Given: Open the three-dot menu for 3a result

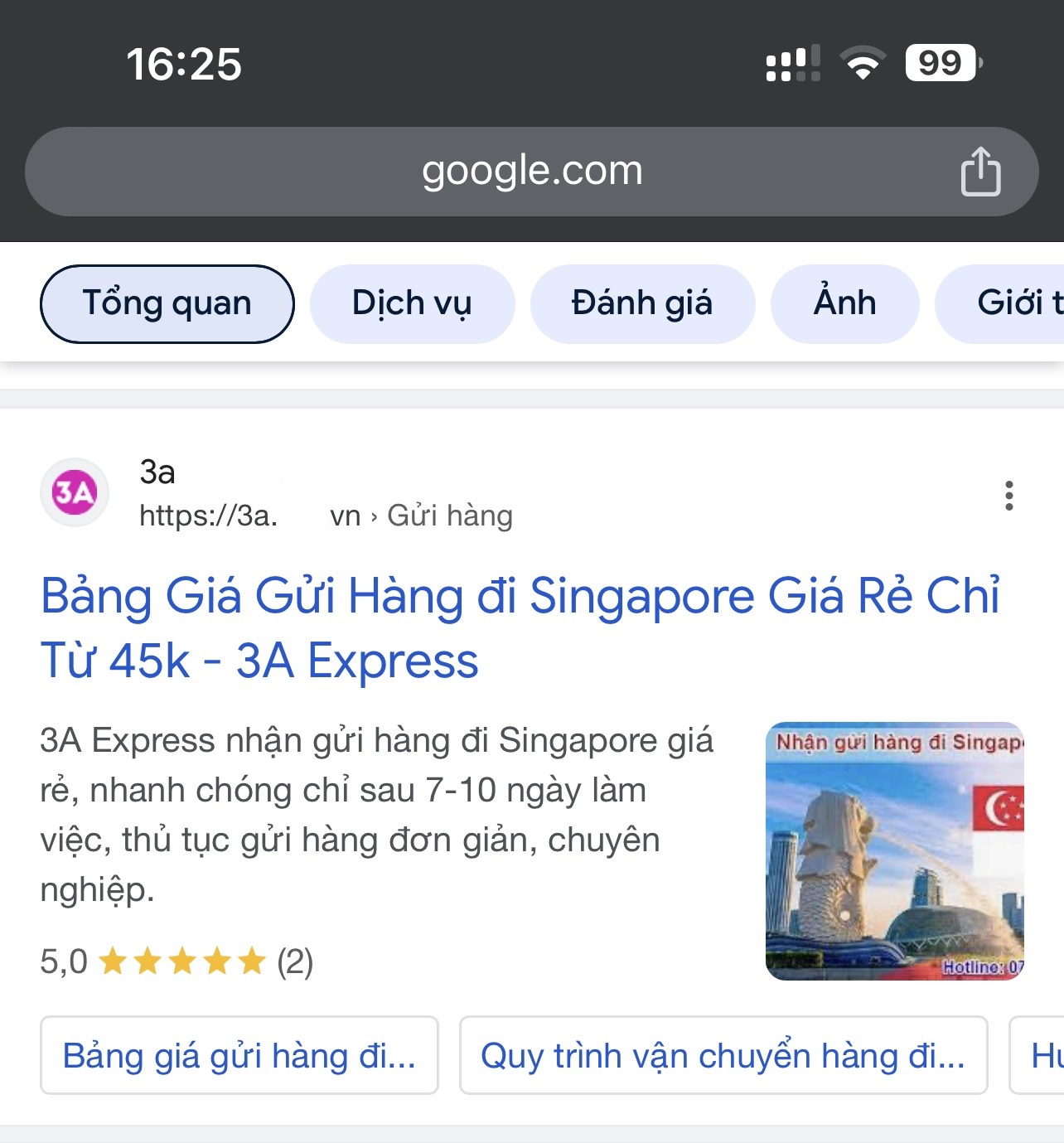Looking at the screenshot, I should [1008, 496].
